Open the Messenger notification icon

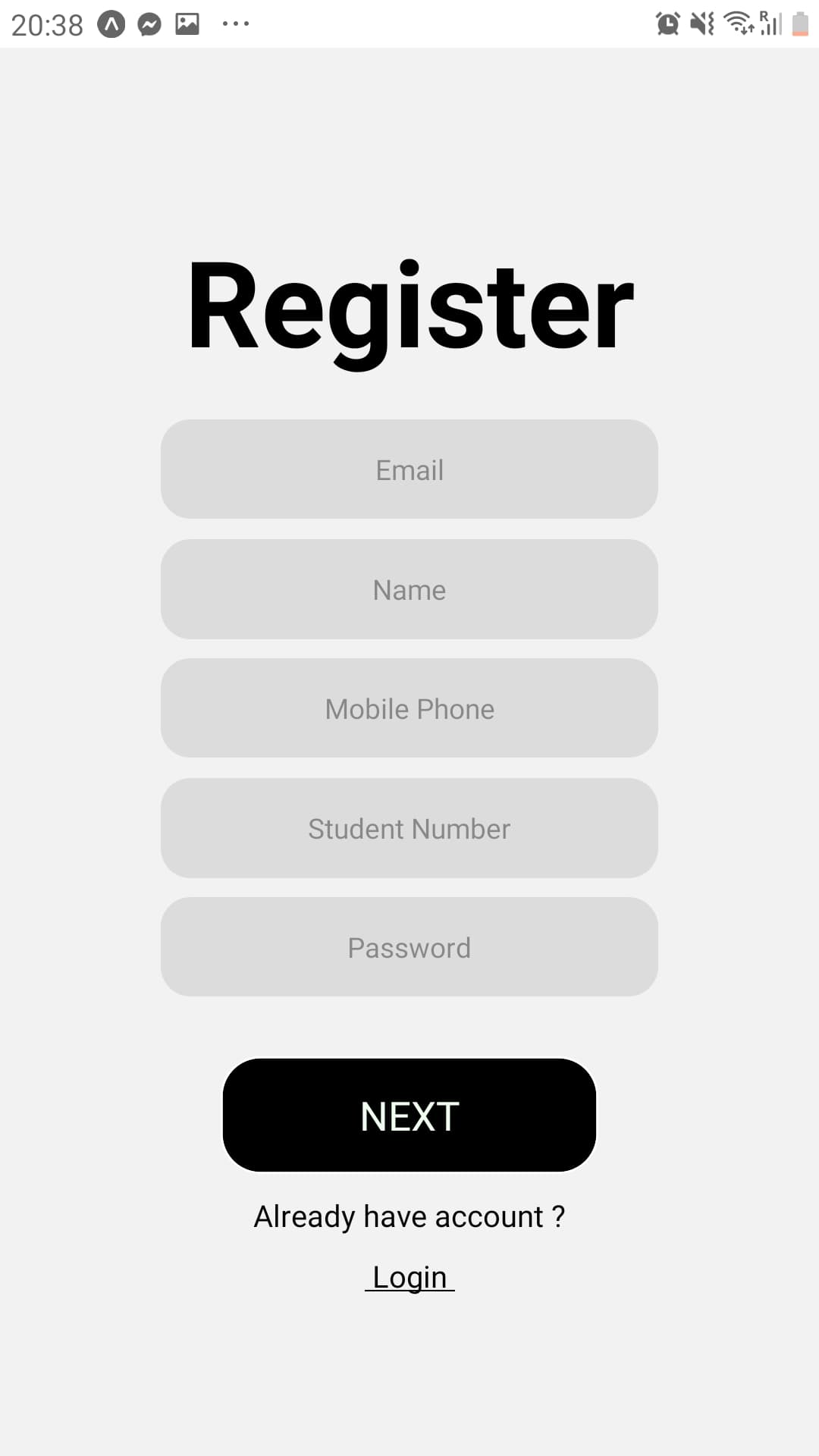149,24
